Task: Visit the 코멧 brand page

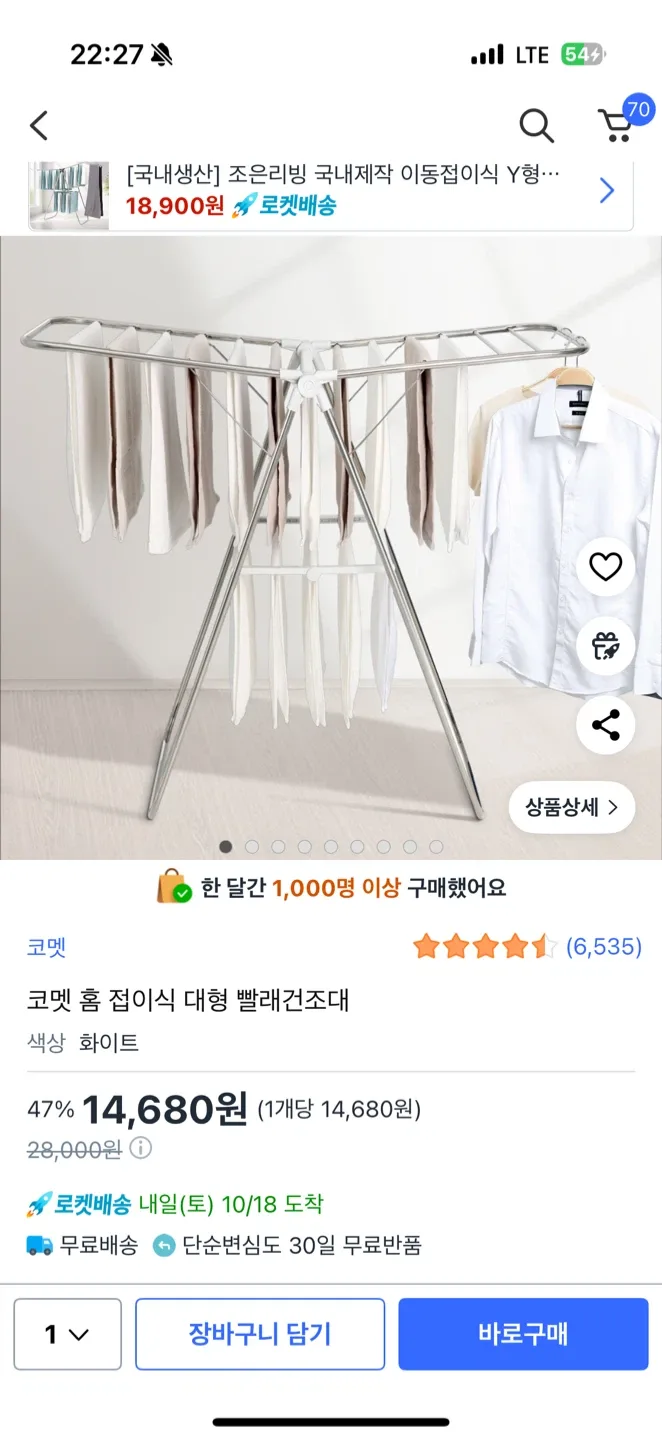Action: (x=46, y=947)
